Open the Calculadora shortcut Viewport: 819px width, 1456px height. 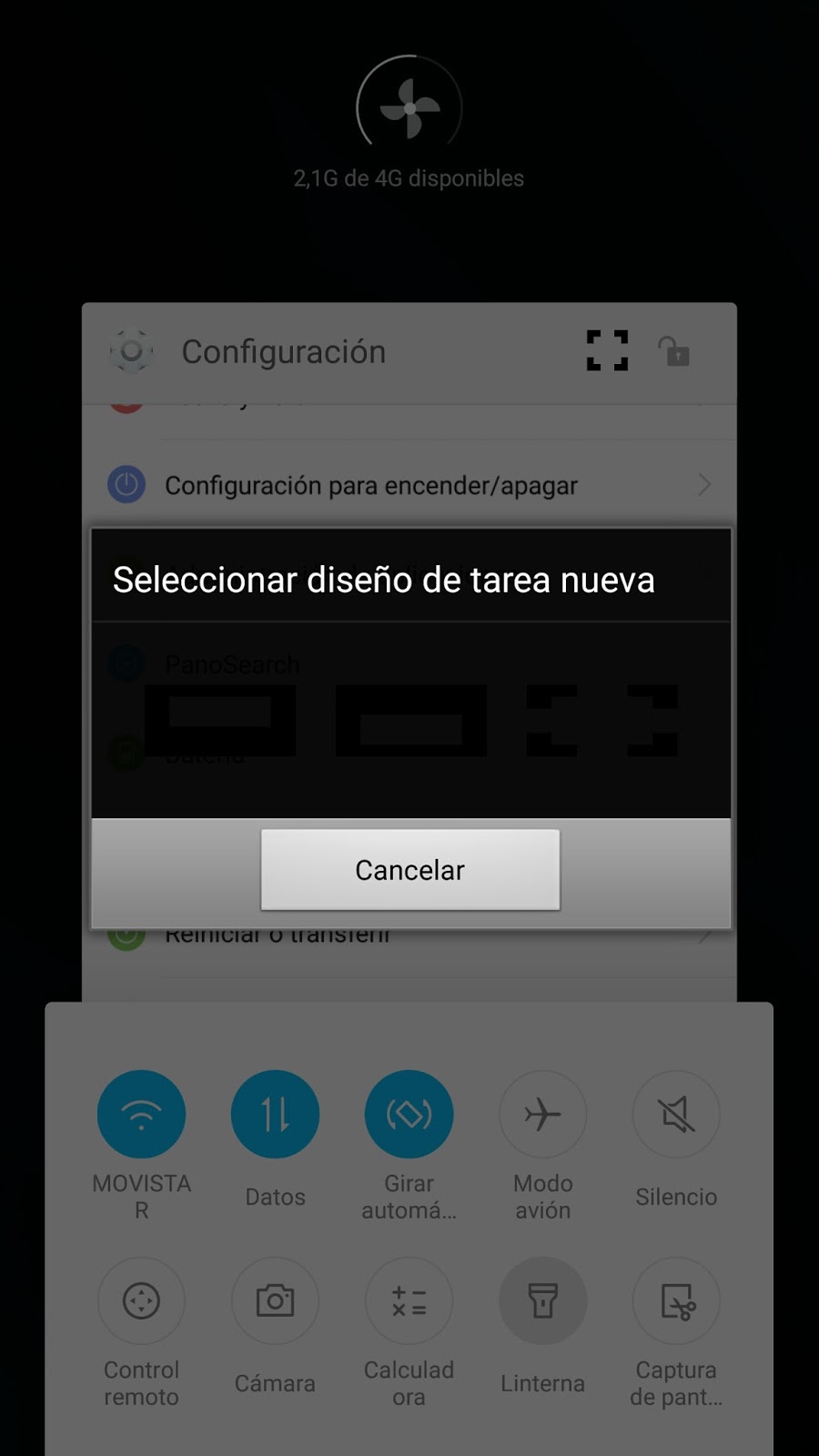pyautogui.click(x=409, y=1300)
